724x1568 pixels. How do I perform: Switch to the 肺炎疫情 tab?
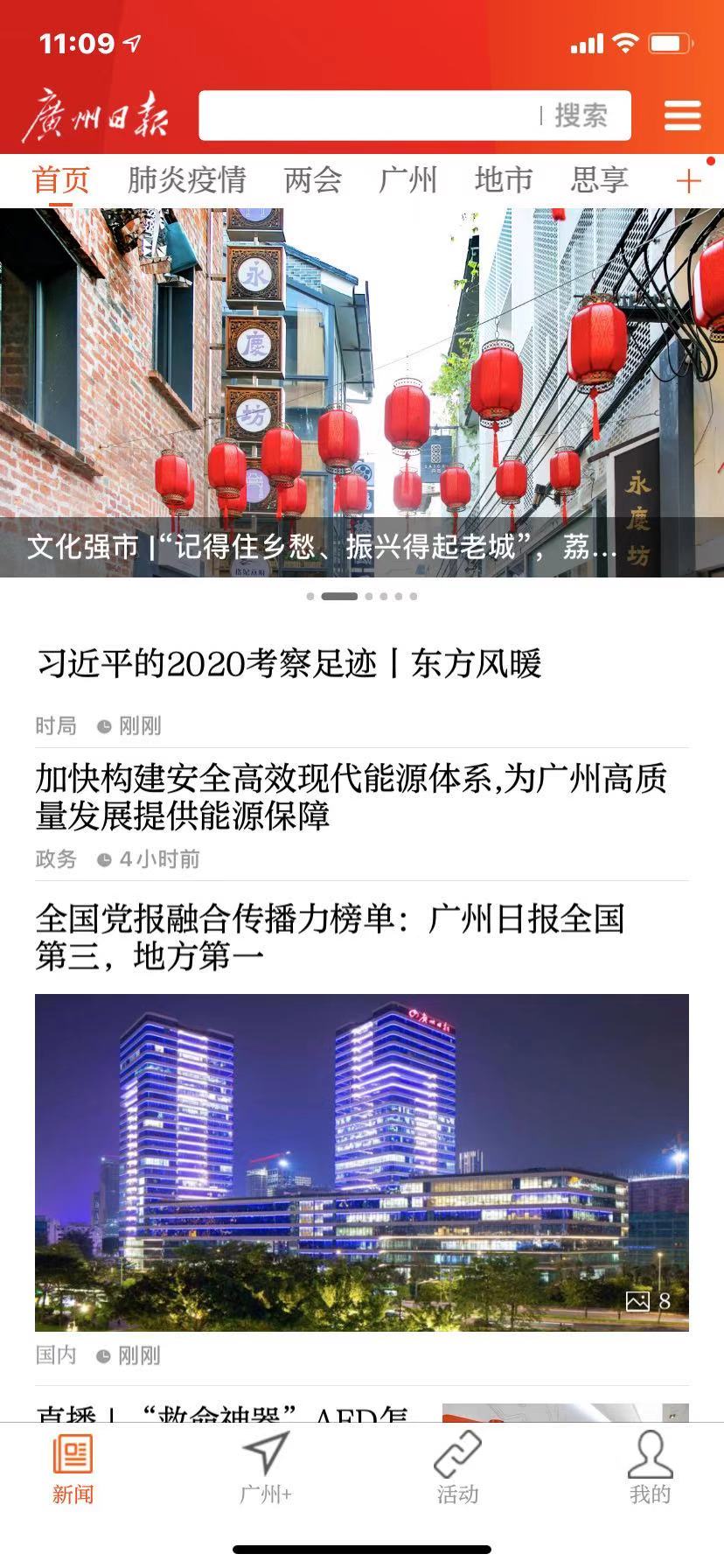[186, 180]
